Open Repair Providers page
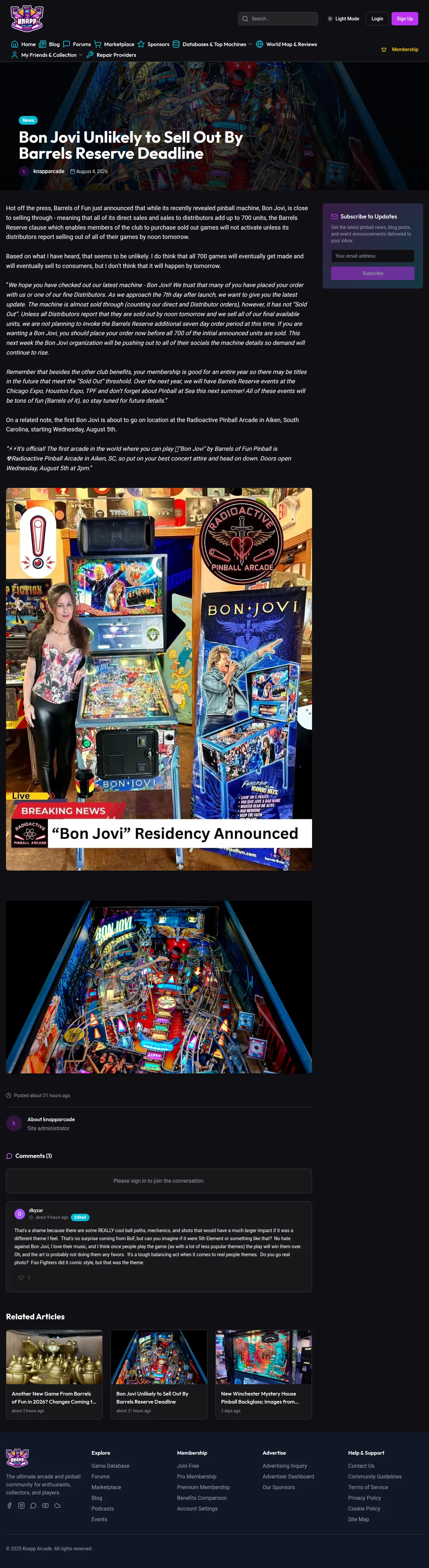The height and width of the screenshot is (1568, 429). click(x=111, y=55)
